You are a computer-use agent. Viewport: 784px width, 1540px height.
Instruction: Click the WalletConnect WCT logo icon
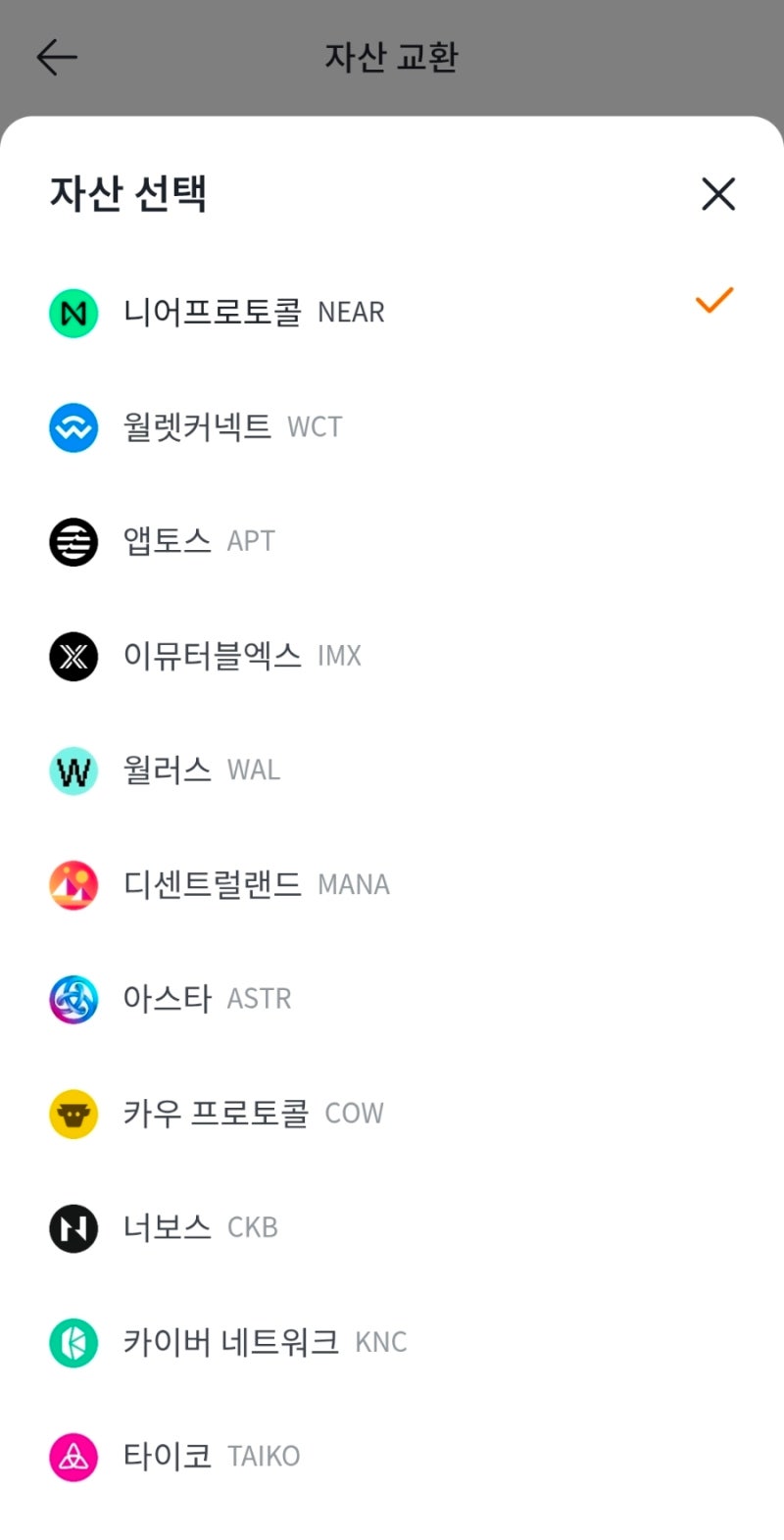pyautogui.click(x=73, y=426)
